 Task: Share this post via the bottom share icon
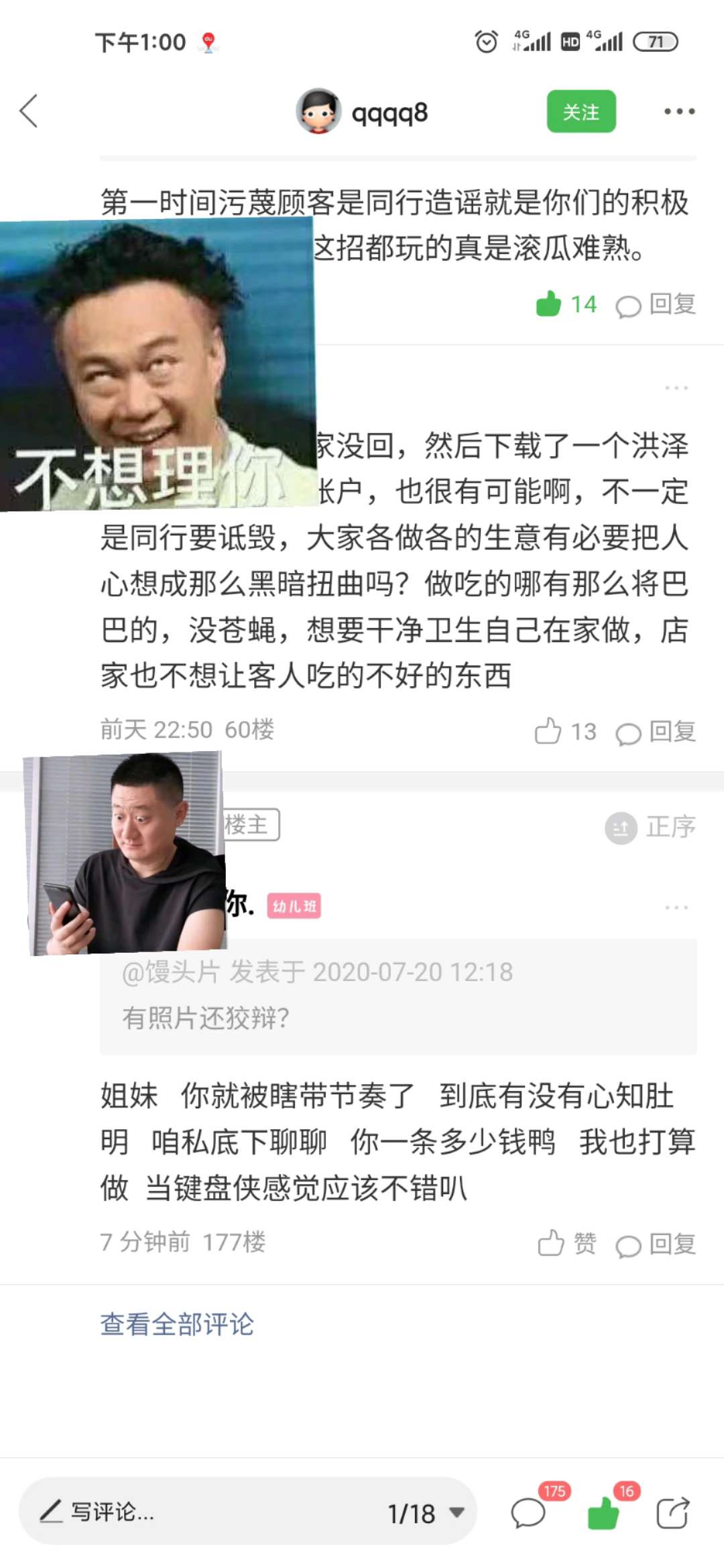pos(672,1513)
